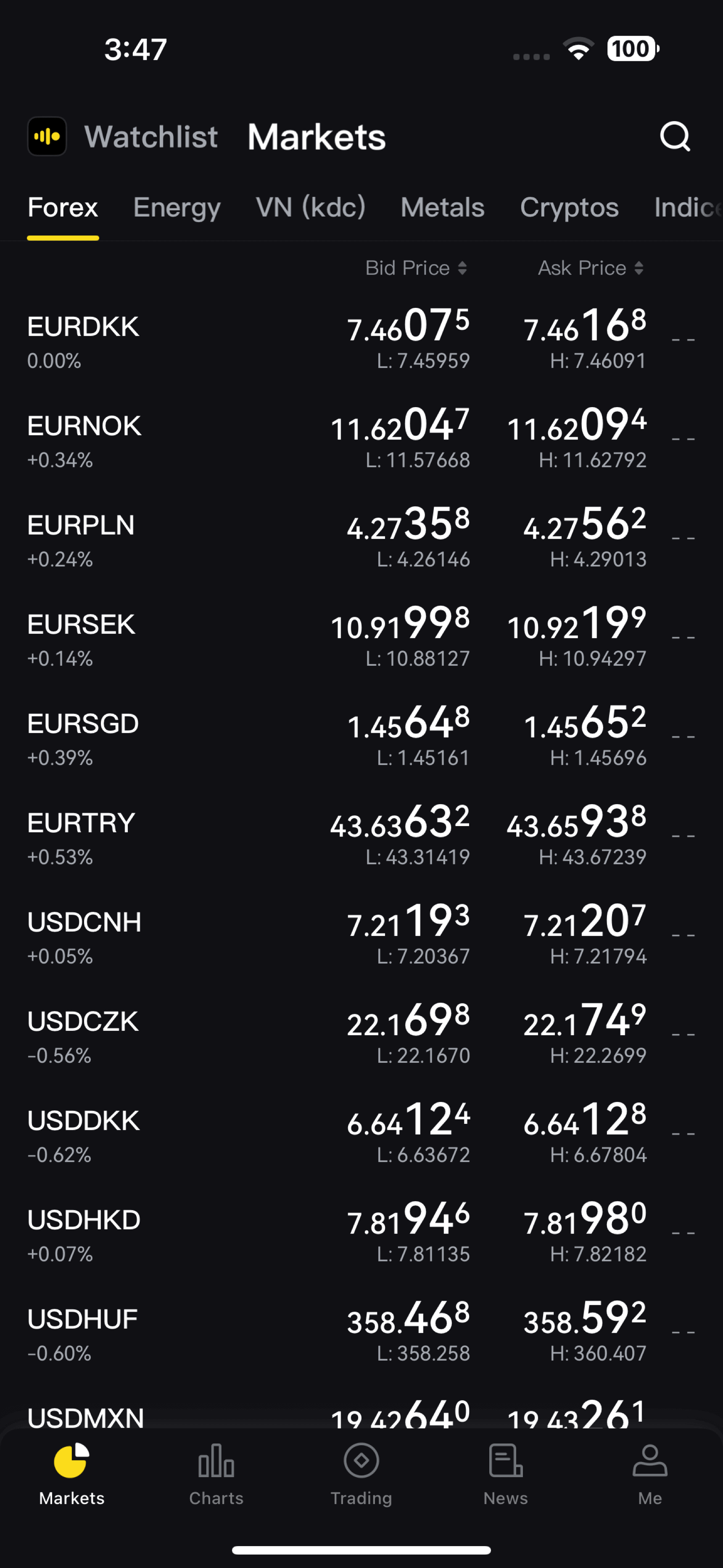Viewport: 723px width, 1568px height.
Task: Open the Trading tab
Action: [361, 1473]
